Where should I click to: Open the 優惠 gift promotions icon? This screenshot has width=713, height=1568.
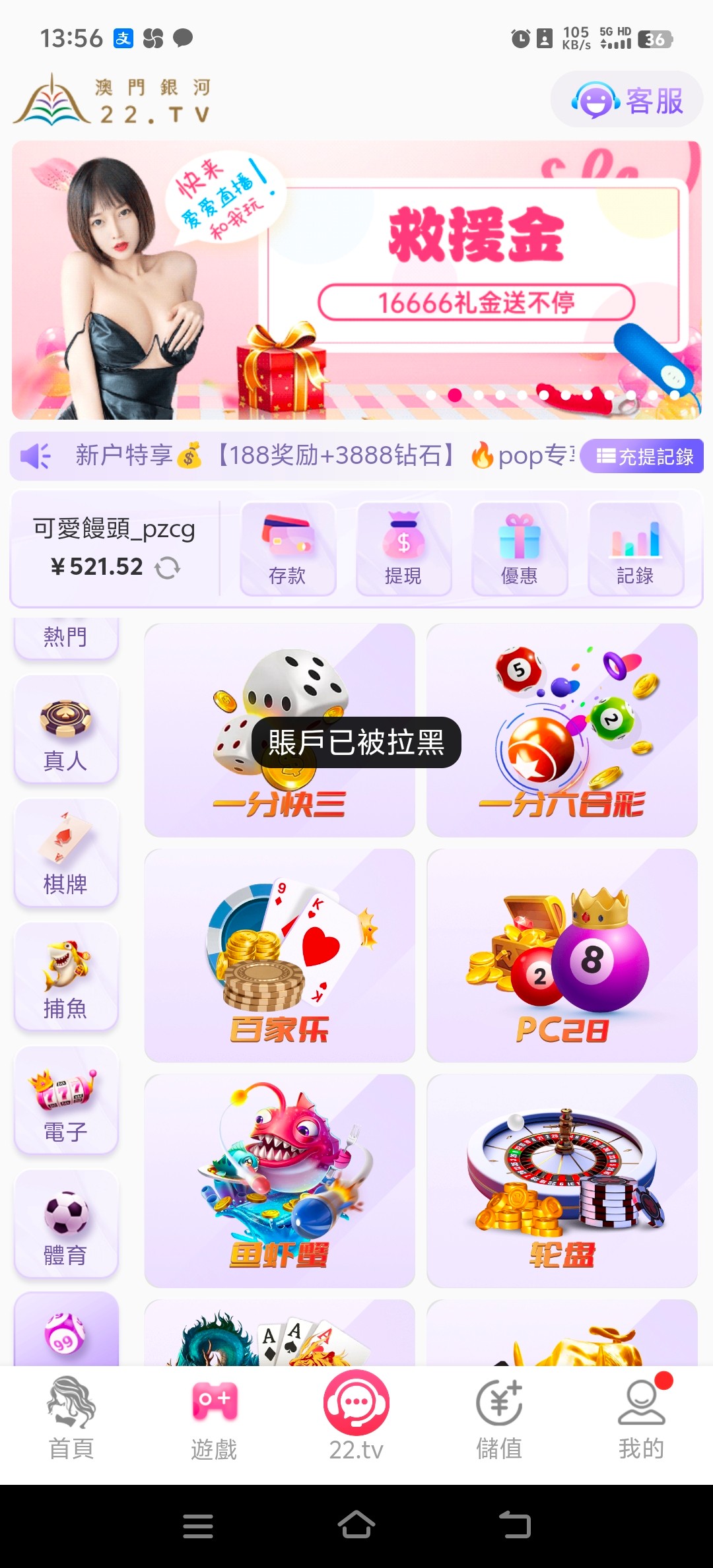[520, 551]
